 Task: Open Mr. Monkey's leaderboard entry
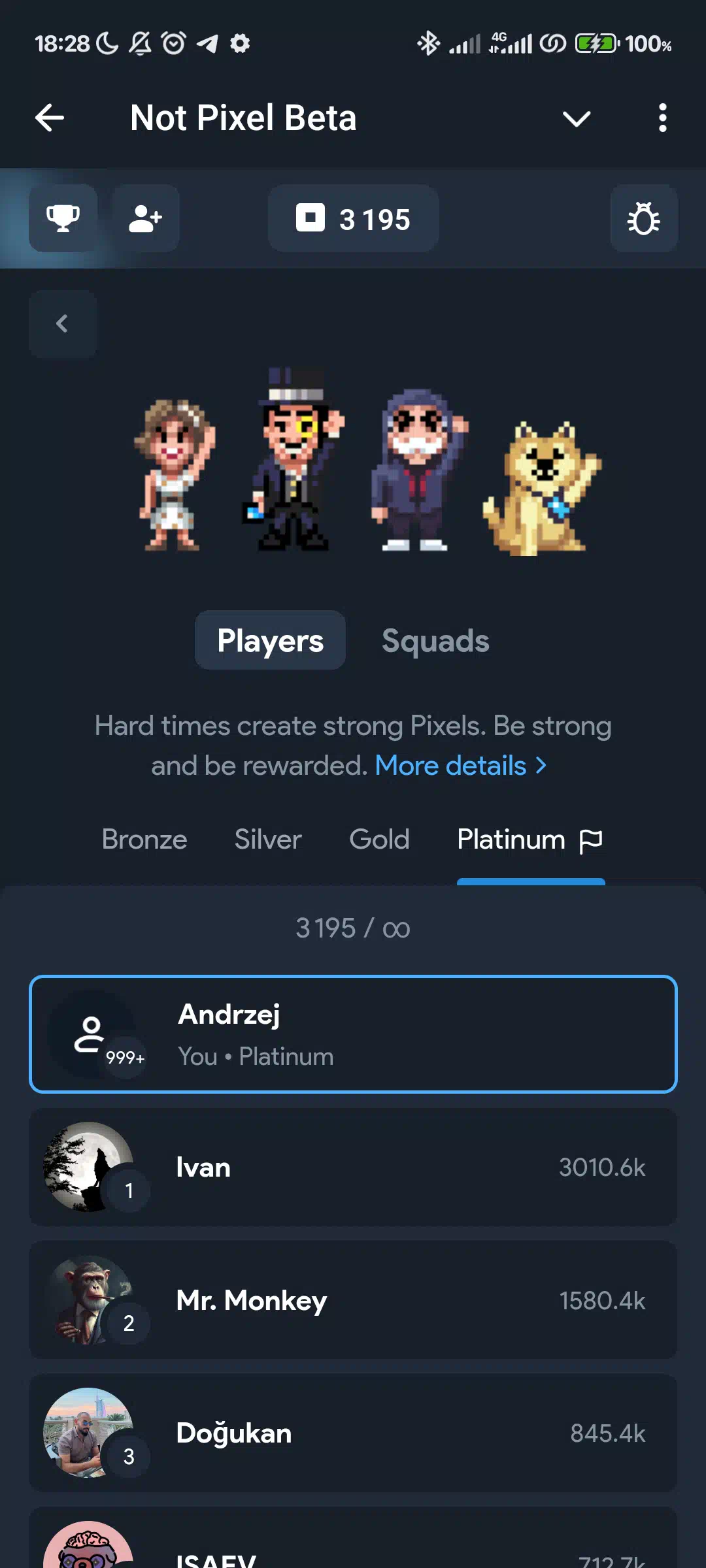click(353, 1300)
